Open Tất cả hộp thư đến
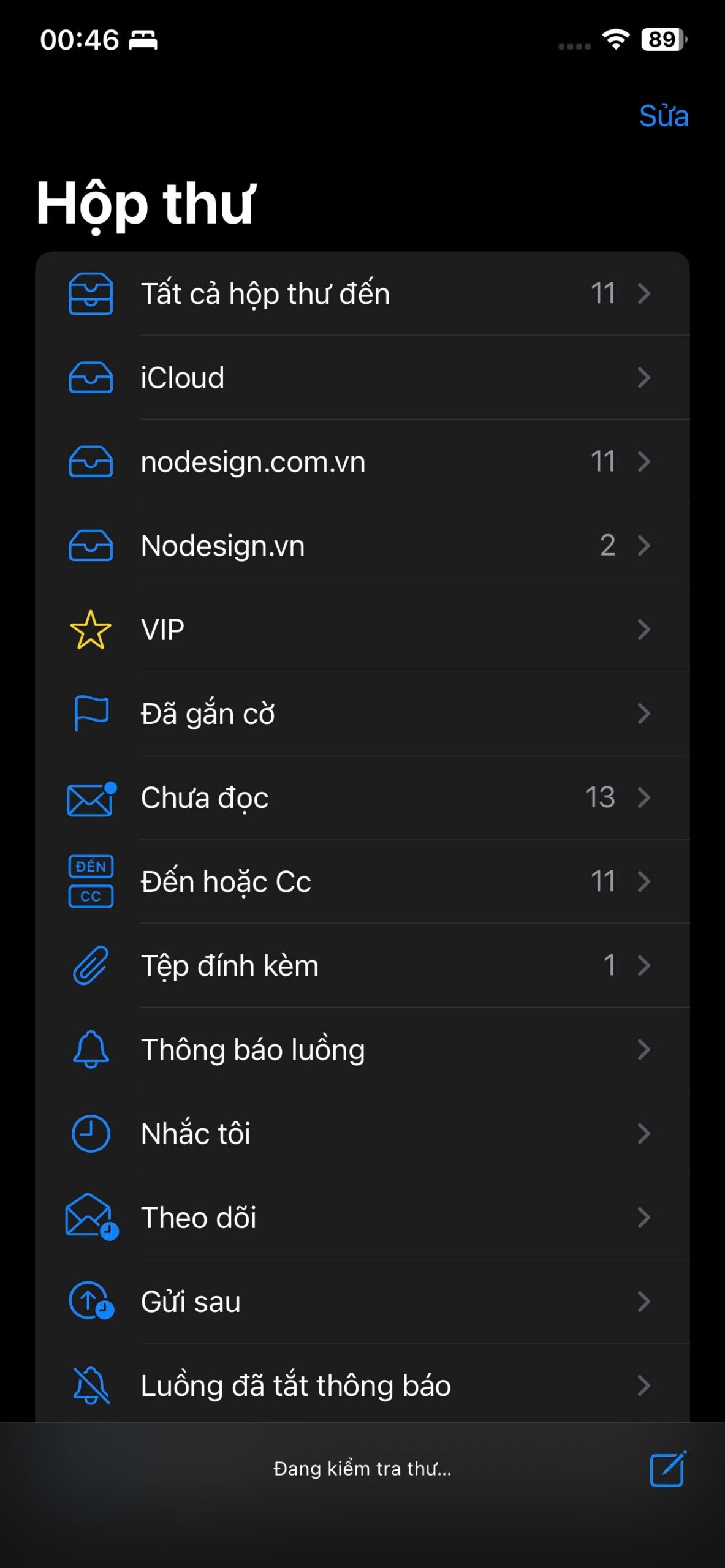Image resolution: width=725 pixels, height=1568 pixels. pos(362,293)
